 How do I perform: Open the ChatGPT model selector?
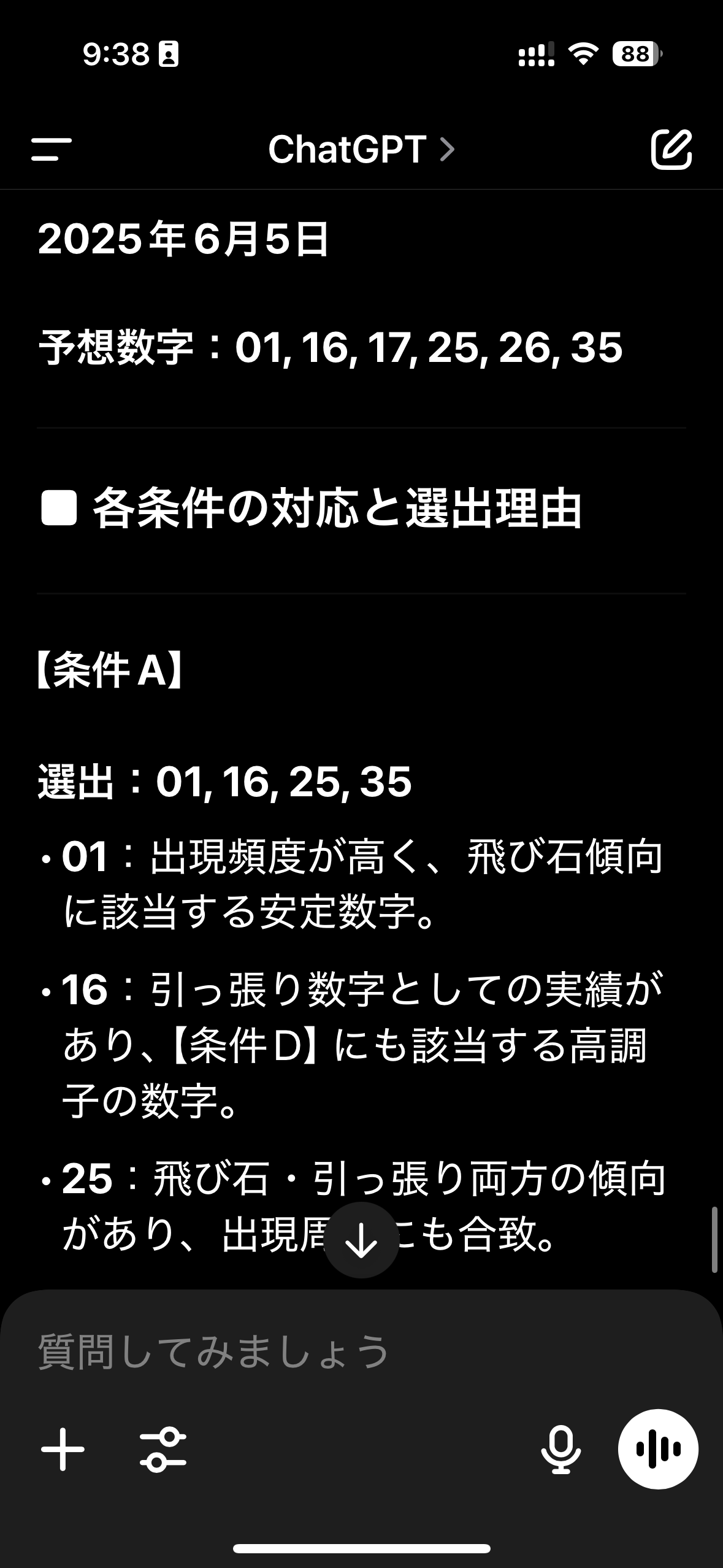tap(361, 149)
